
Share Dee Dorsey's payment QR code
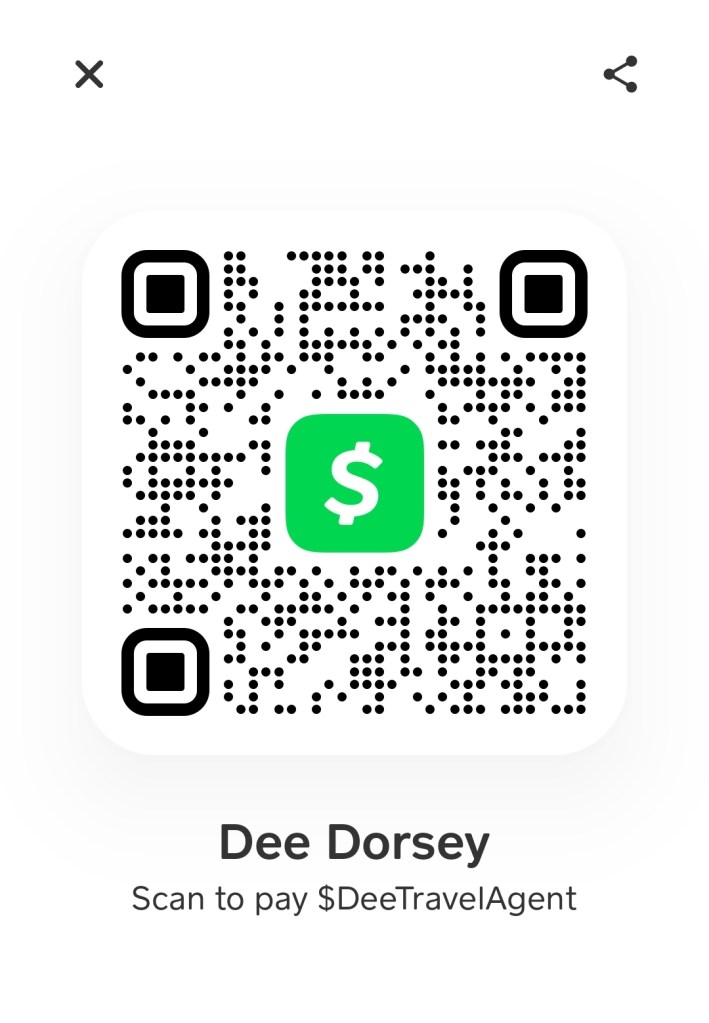pos(620,74)
